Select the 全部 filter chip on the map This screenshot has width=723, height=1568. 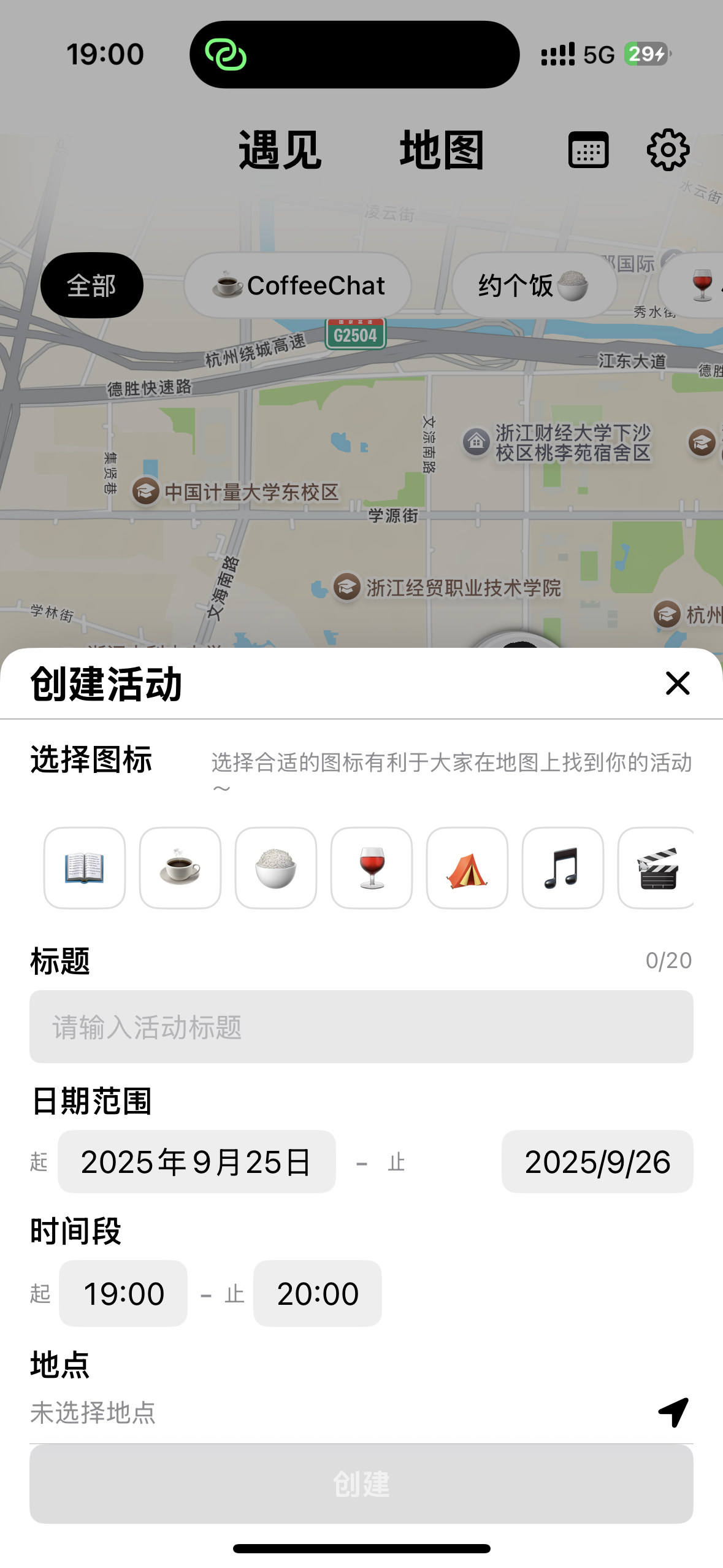pyautogui.click(x=91, y=284)
